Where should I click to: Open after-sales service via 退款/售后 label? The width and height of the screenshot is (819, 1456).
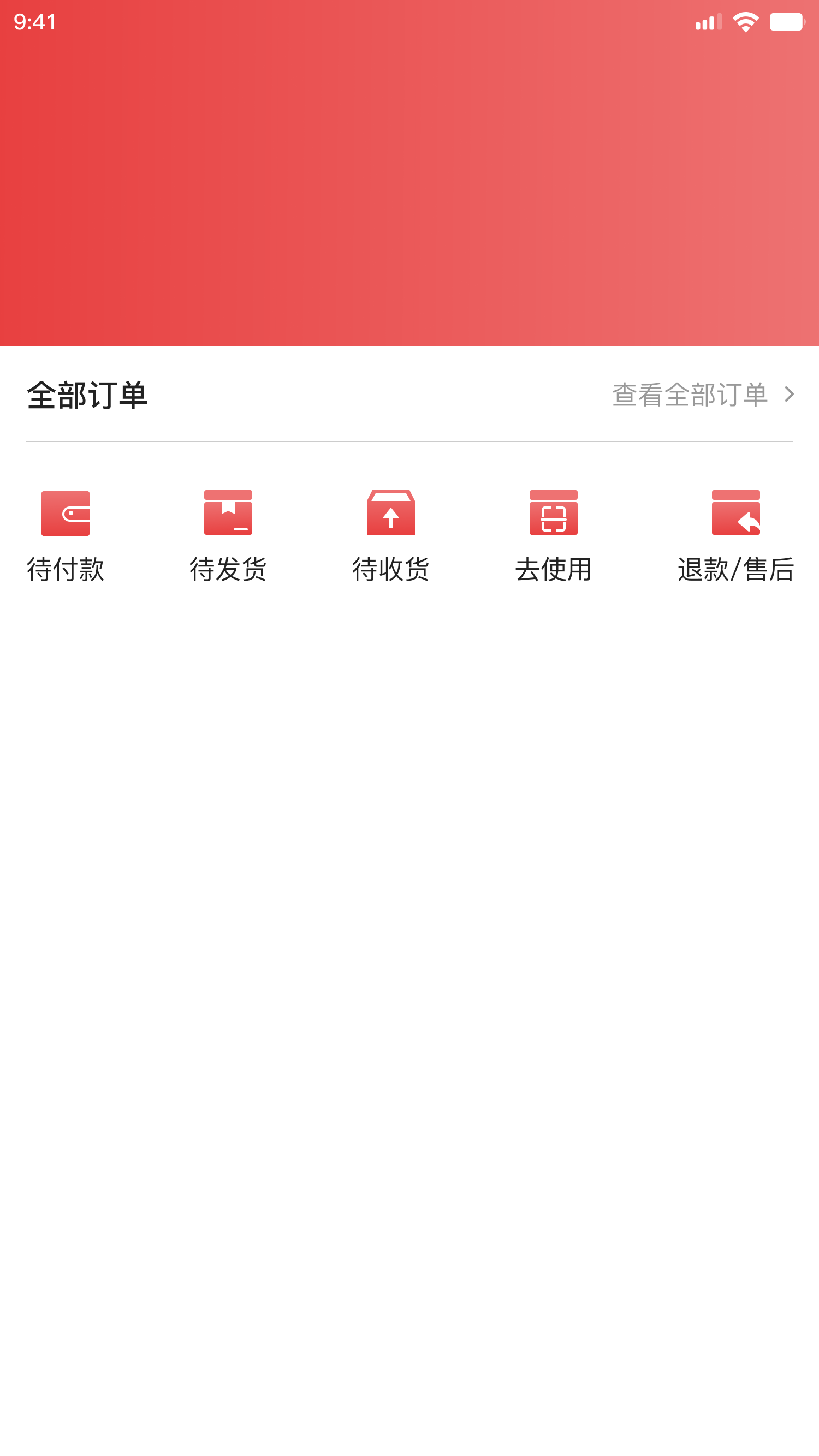[737, 571]
